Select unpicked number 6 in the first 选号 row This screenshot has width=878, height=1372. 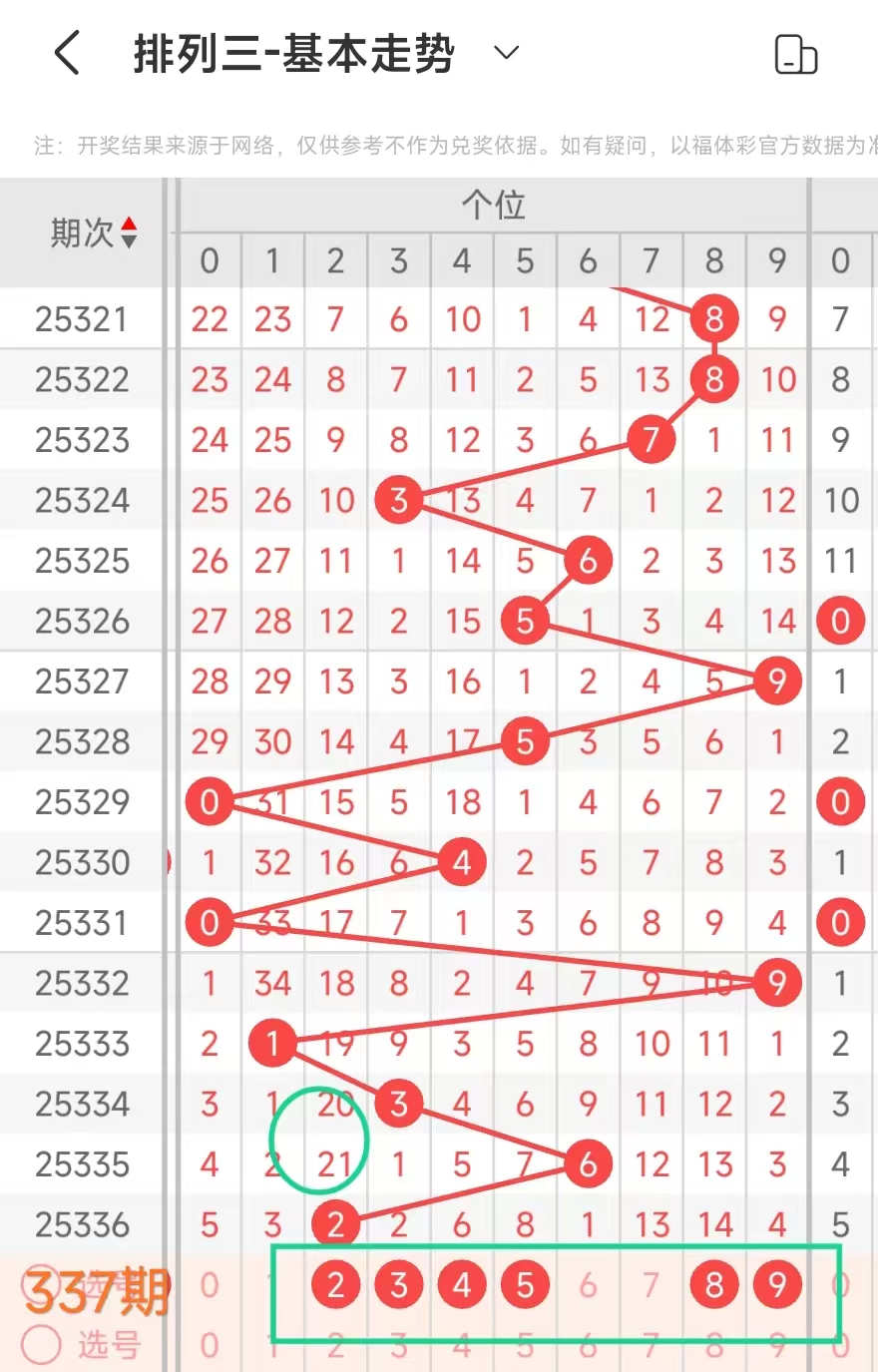(x=588, y=1285)
